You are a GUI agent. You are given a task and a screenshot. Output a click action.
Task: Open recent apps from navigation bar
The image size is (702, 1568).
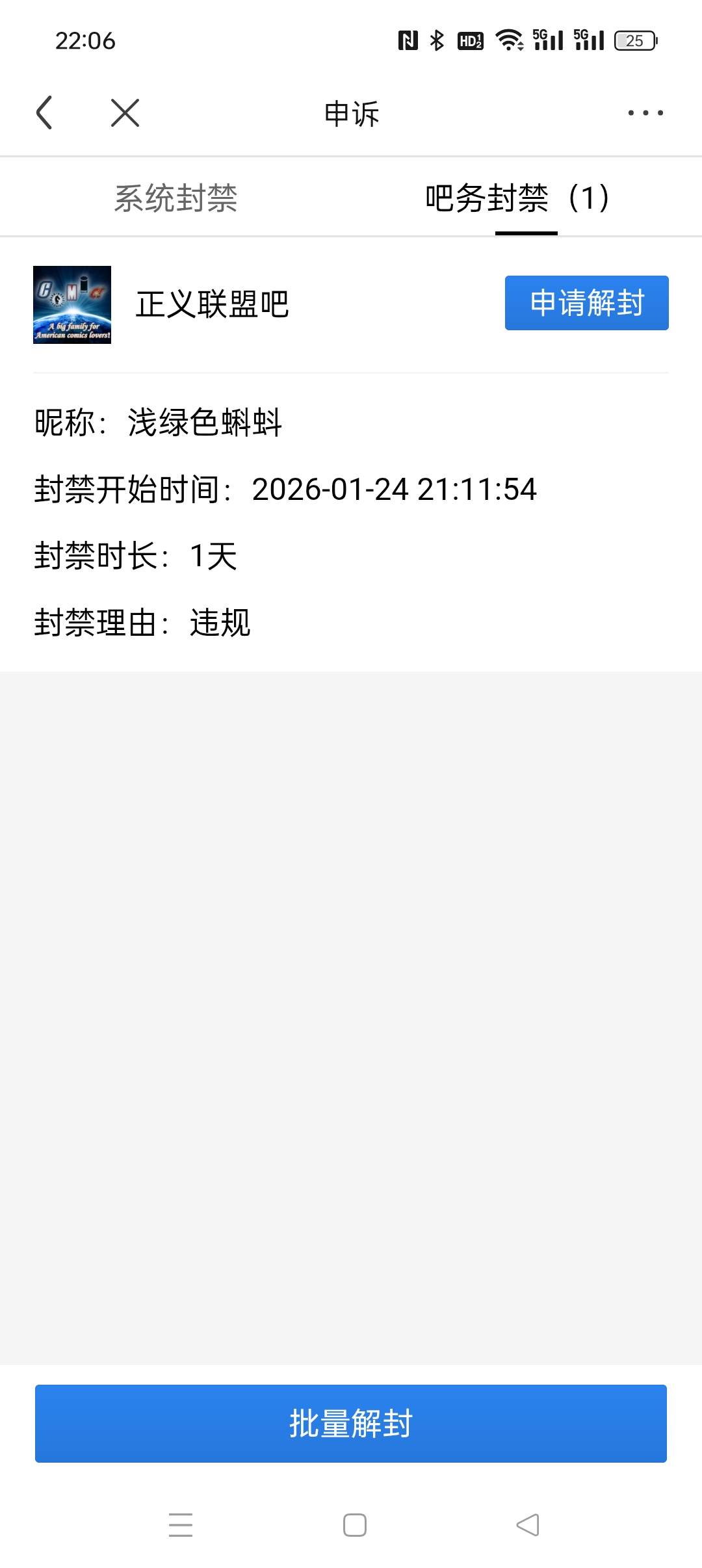(x=181, y=1525)
